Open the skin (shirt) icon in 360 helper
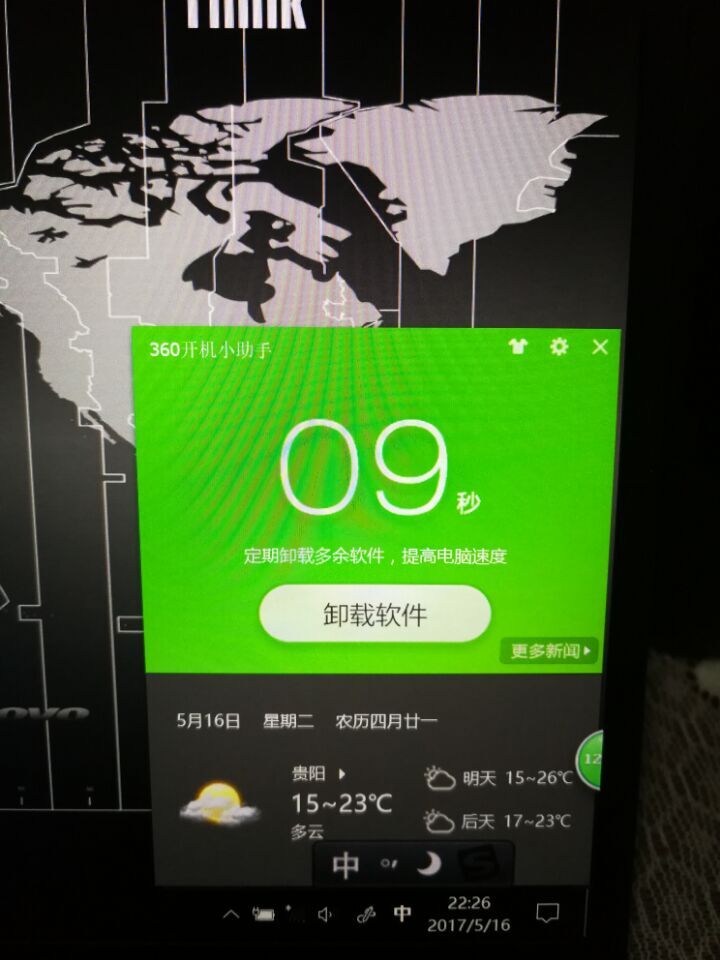 517,347
